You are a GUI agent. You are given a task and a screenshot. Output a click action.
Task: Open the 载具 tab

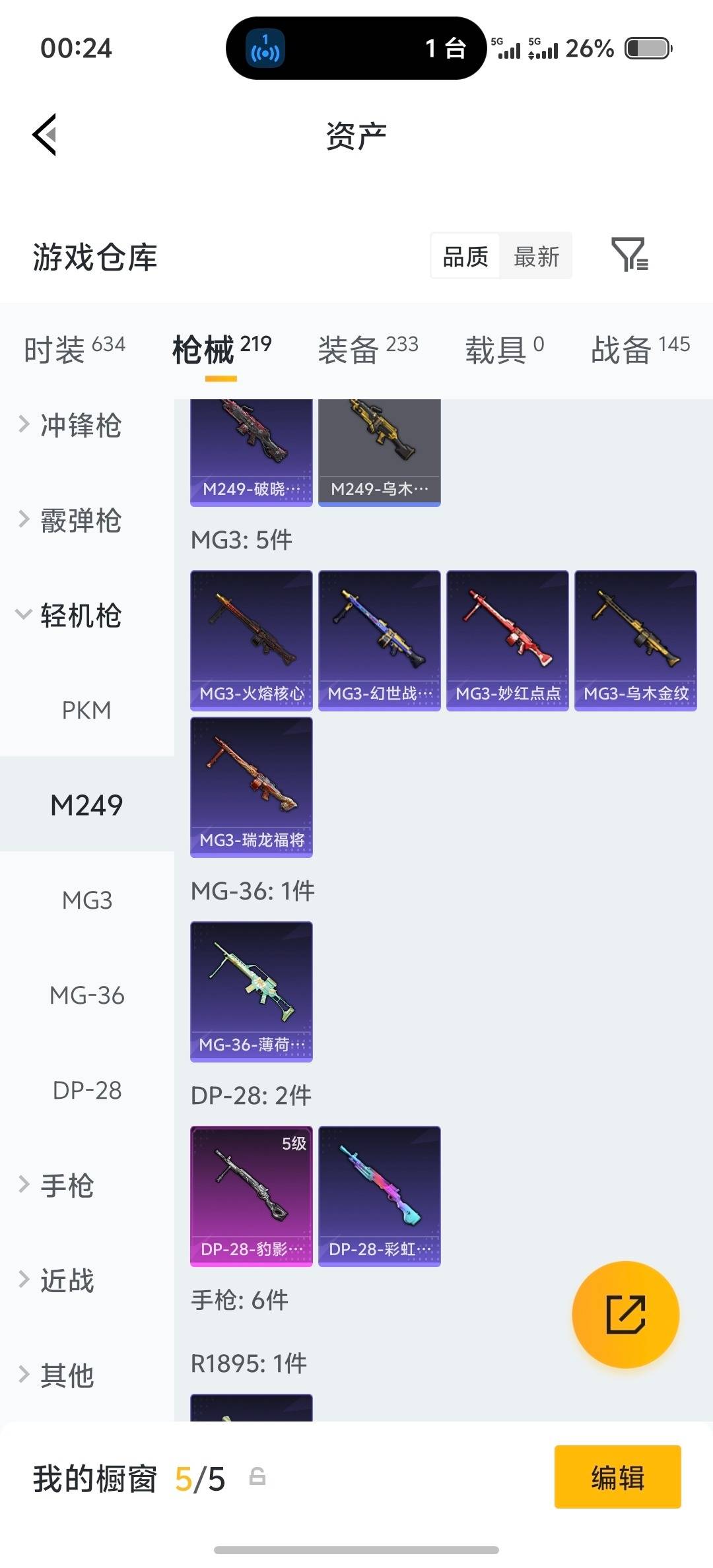504,349
